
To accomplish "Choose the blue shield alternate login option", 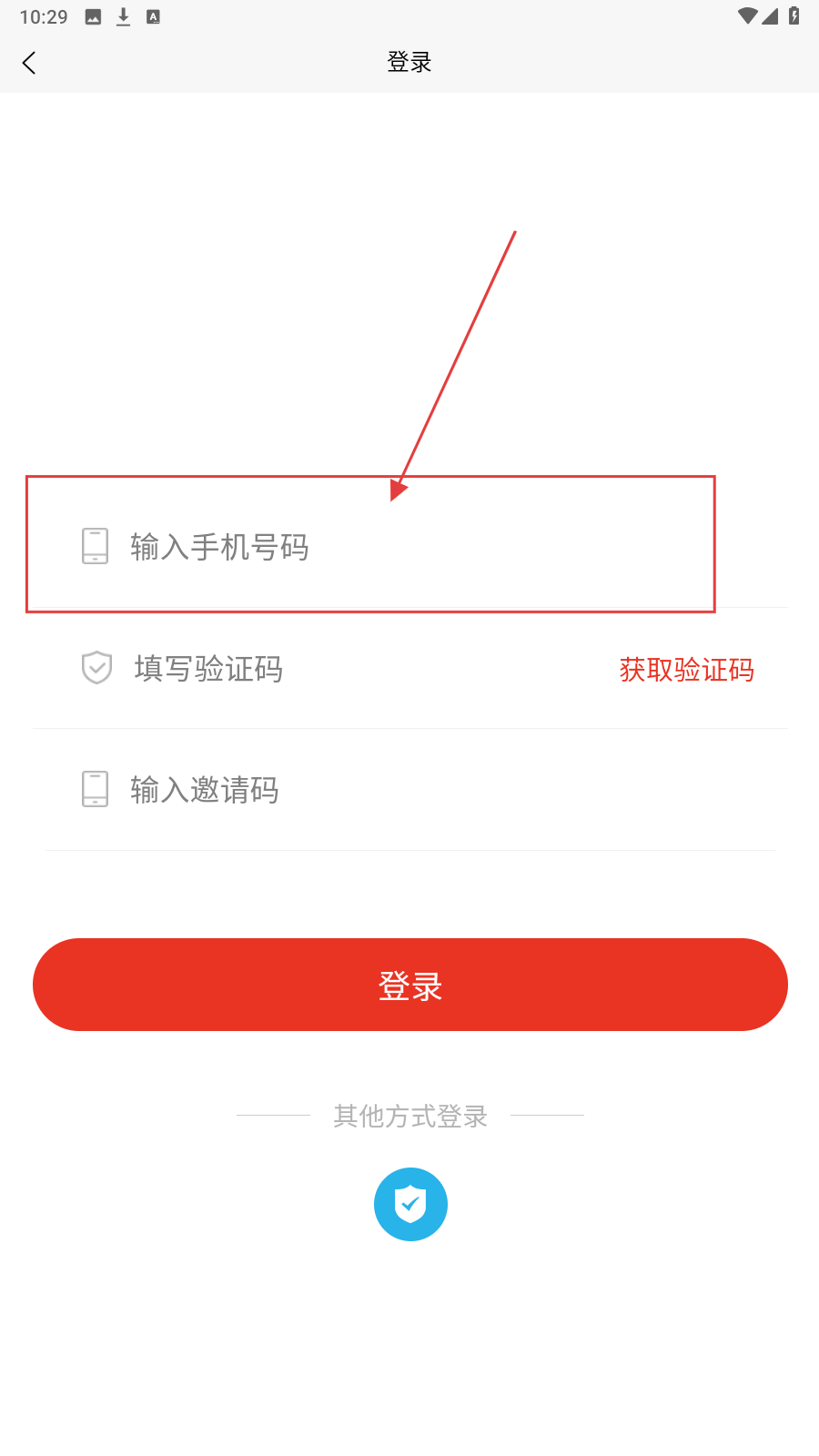I will coord(410,1204).
